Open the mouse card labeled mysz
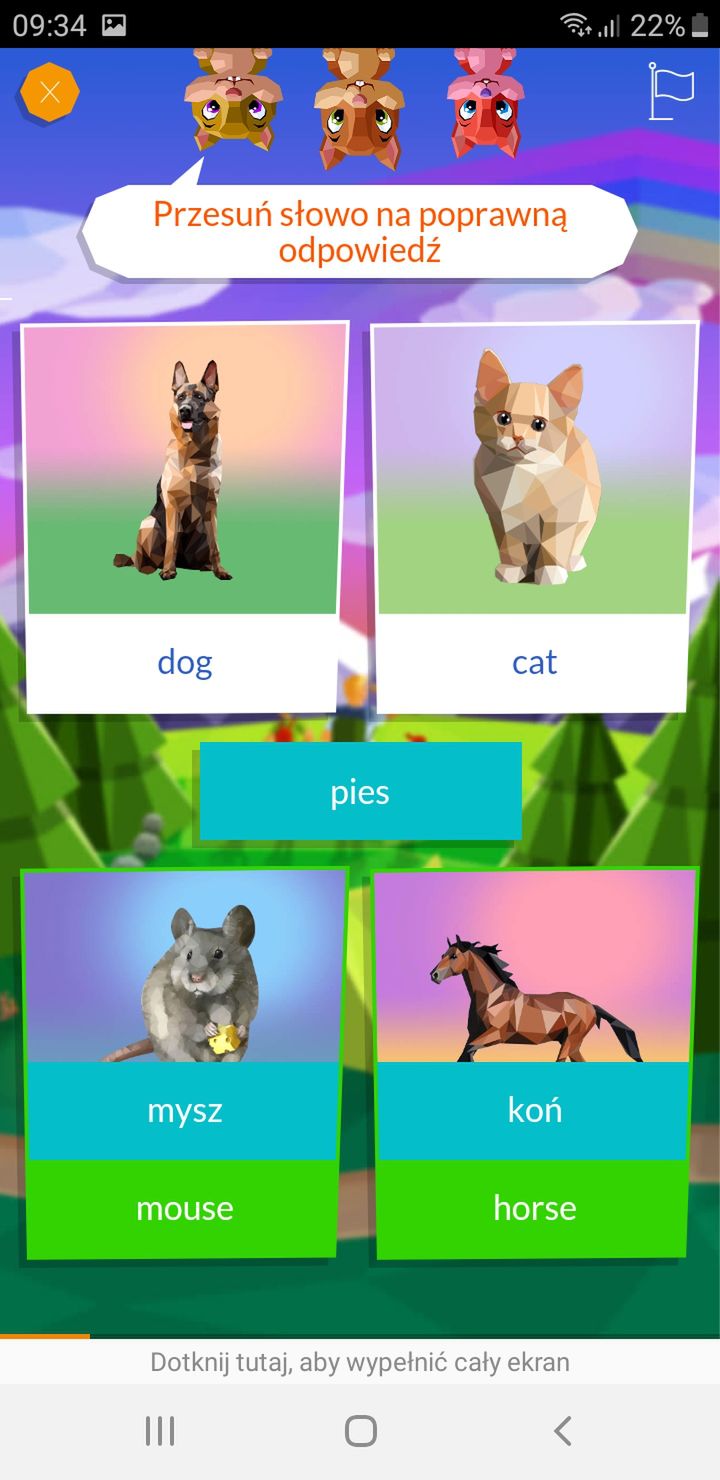 (x=185, y=1063)
